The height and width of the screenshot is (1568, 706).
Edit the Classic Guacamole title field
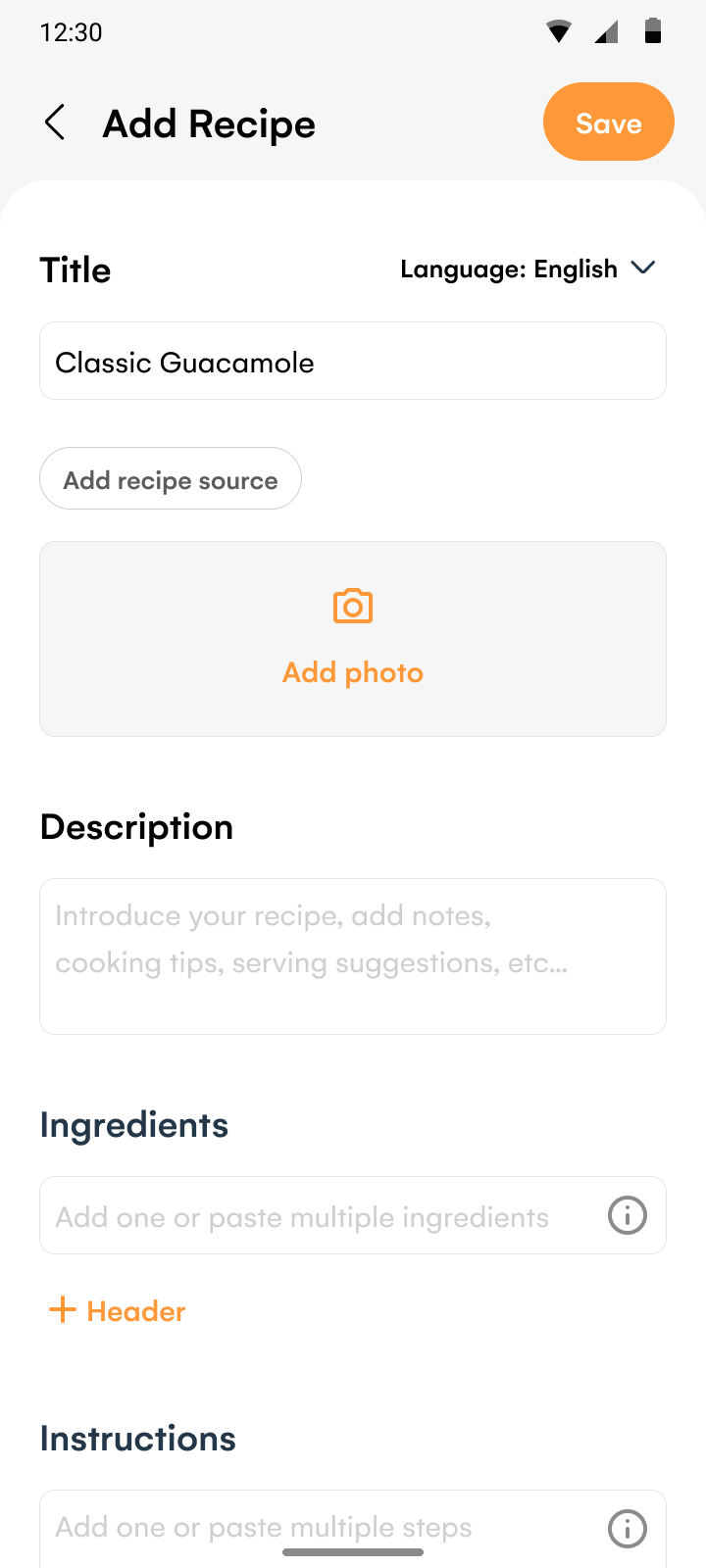point(353,361)
